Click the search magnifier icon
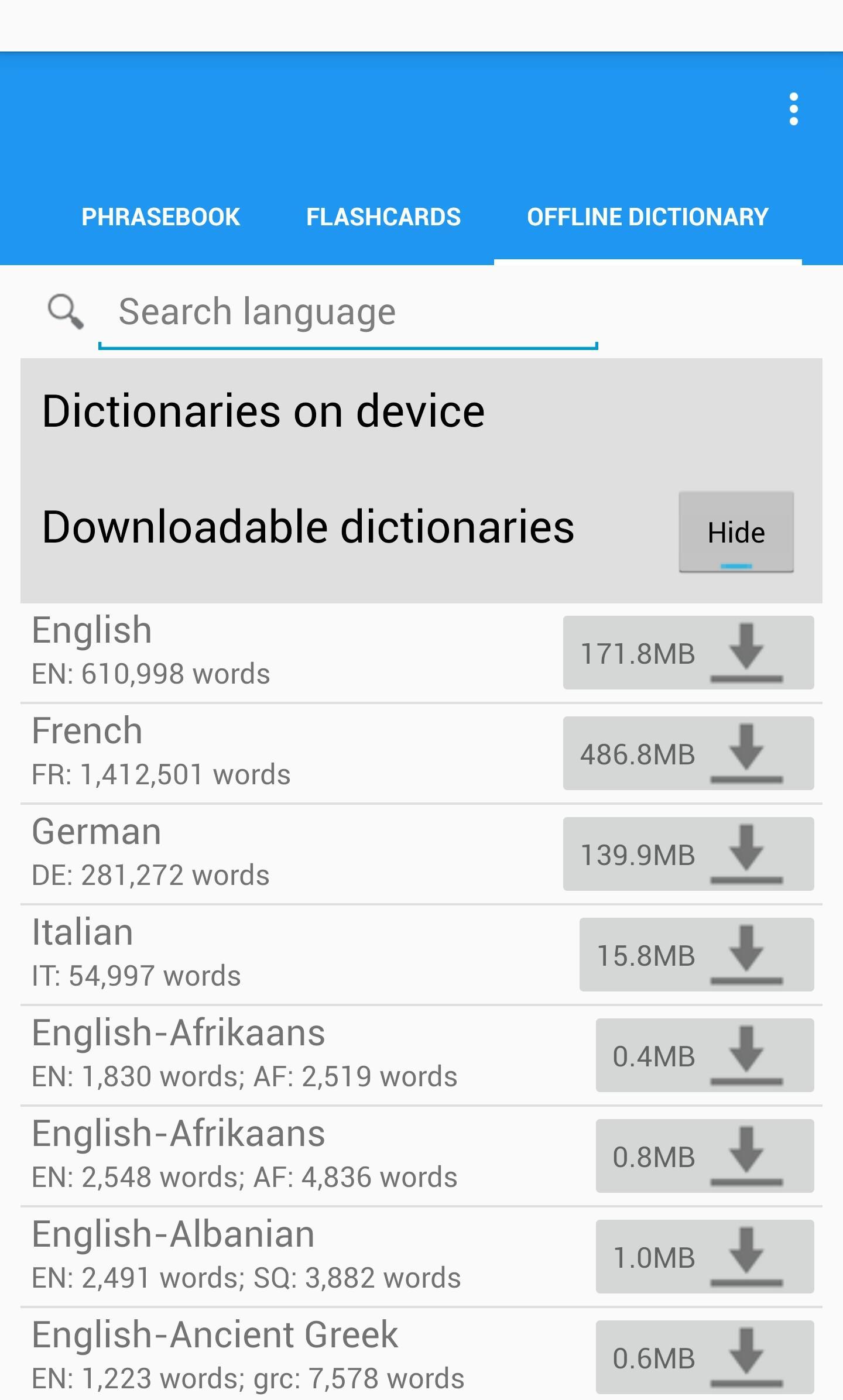The width and height of the screenshot is (843, 1400). pos(65,312)
